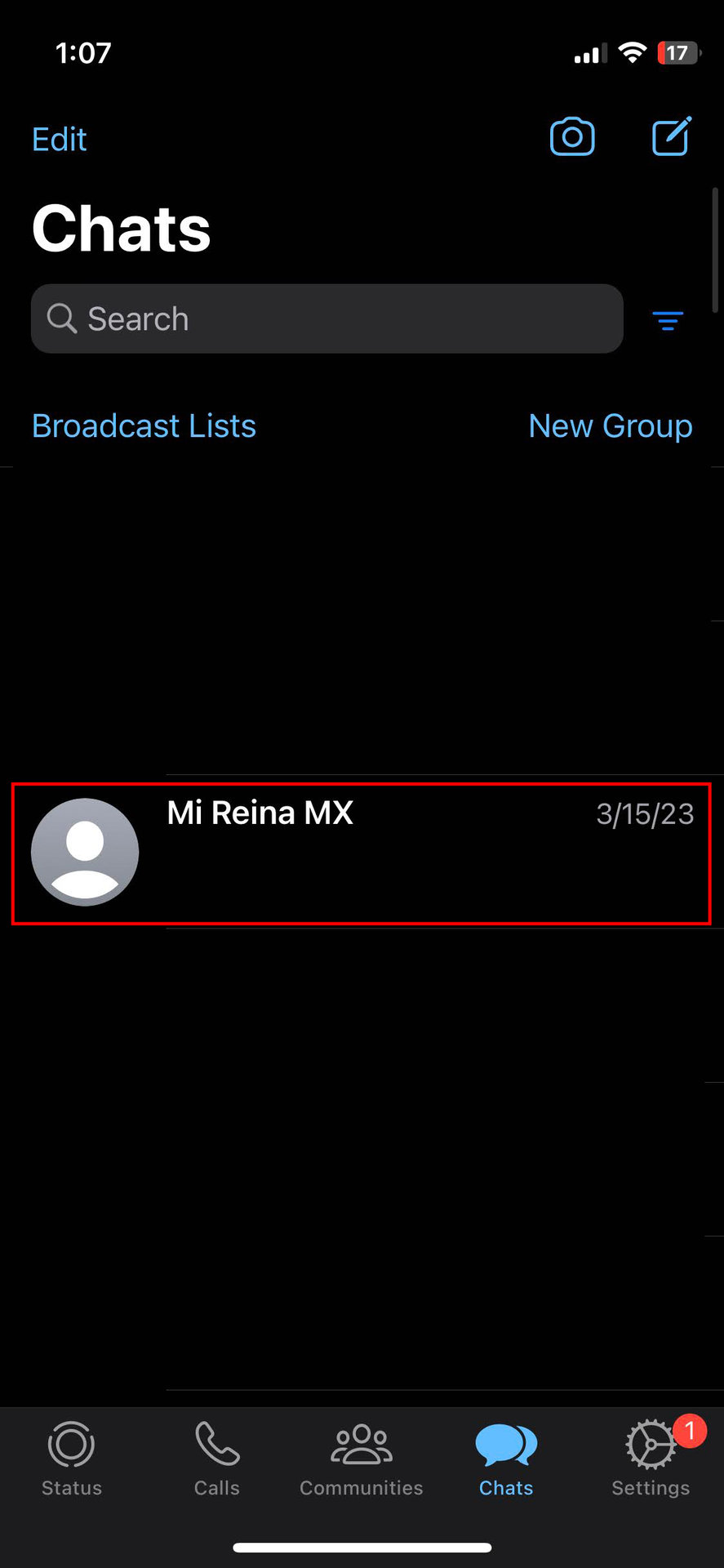This screenshot has width=724, height=1568.
Task: Create a New Group
Action: pyautogui.click(x=610, y=425)
